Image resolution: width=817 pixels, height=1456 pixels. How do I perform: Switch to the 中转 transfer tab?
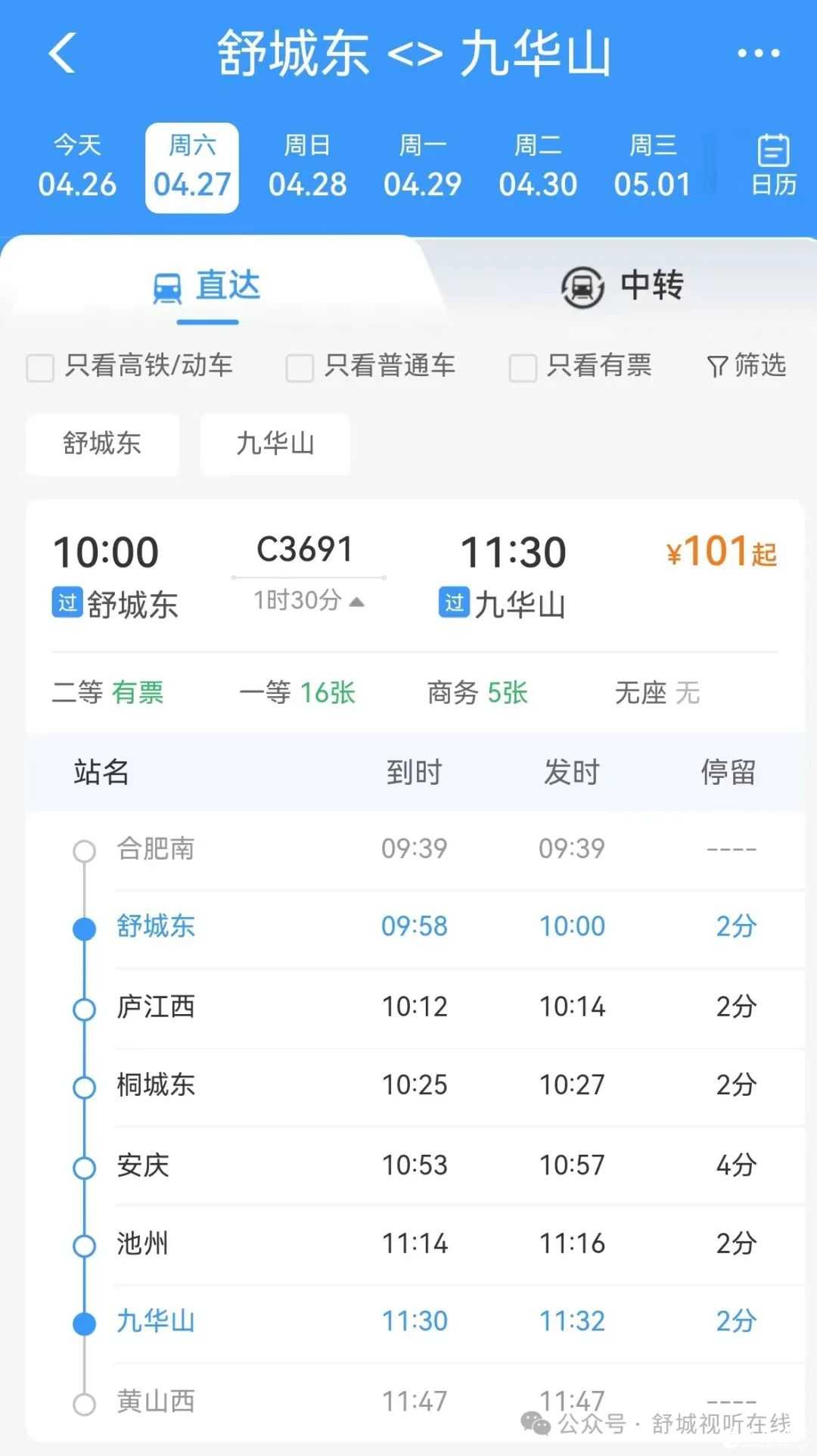pyautogui.click(x=622, y=286)
